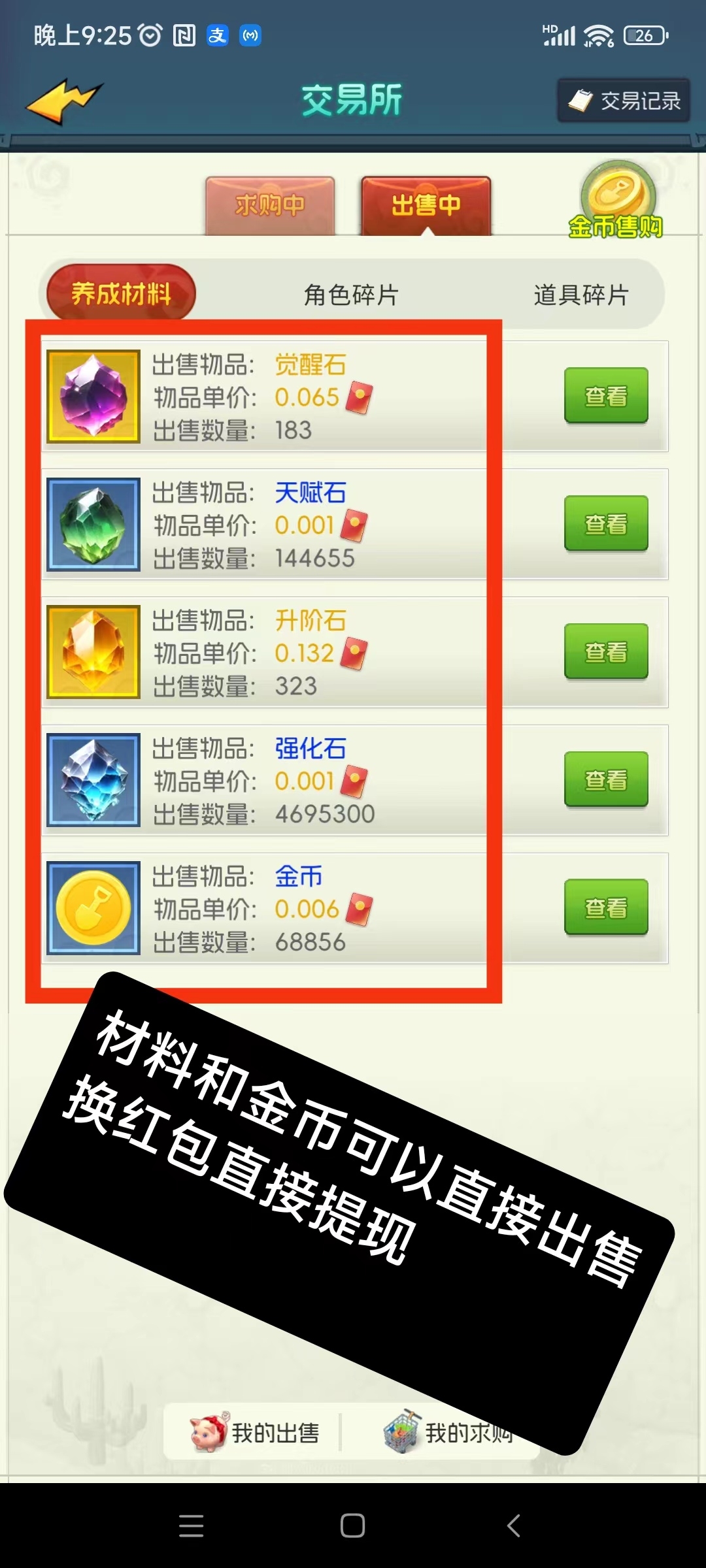The width and height of the screenshot is (706, 1568).
Task: Tap the system home button
Action: pyautogui.click(x=352, y=1526)
